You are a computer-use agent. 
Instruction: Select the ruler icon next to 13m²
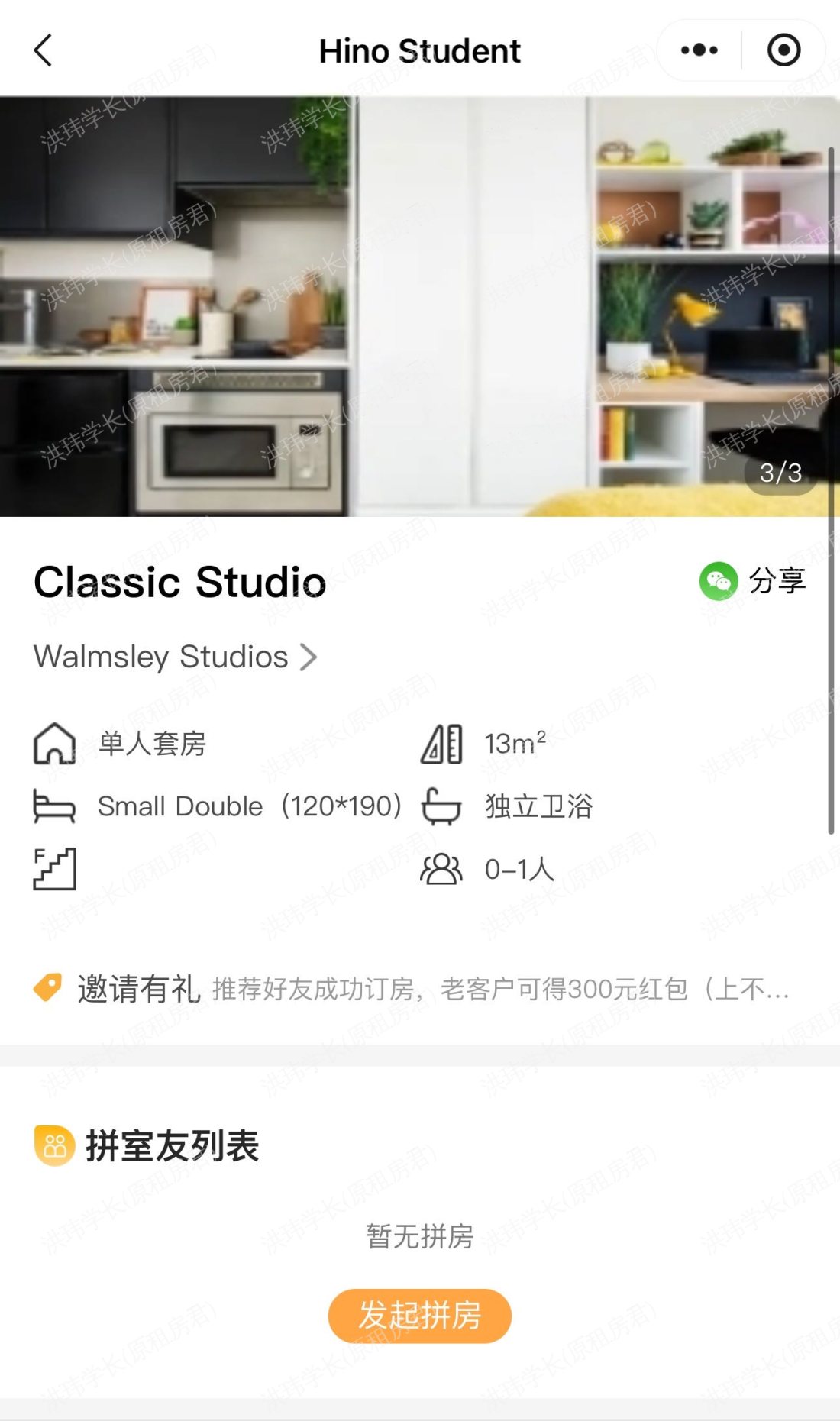click(x=442, y=744)
